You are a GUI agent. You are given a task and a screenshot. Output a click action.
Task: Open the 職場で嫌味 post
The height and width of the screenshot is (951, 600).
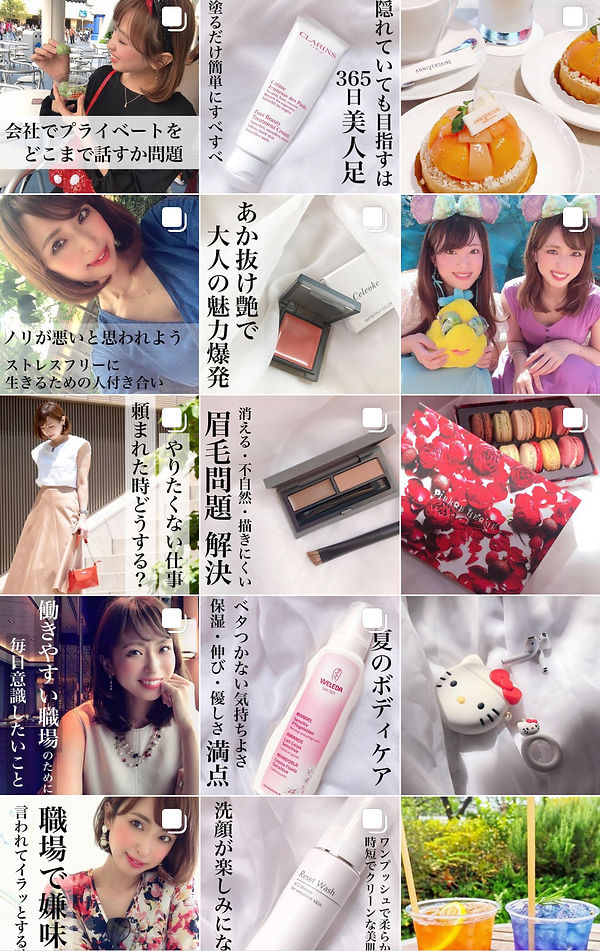tap(98, 875)
